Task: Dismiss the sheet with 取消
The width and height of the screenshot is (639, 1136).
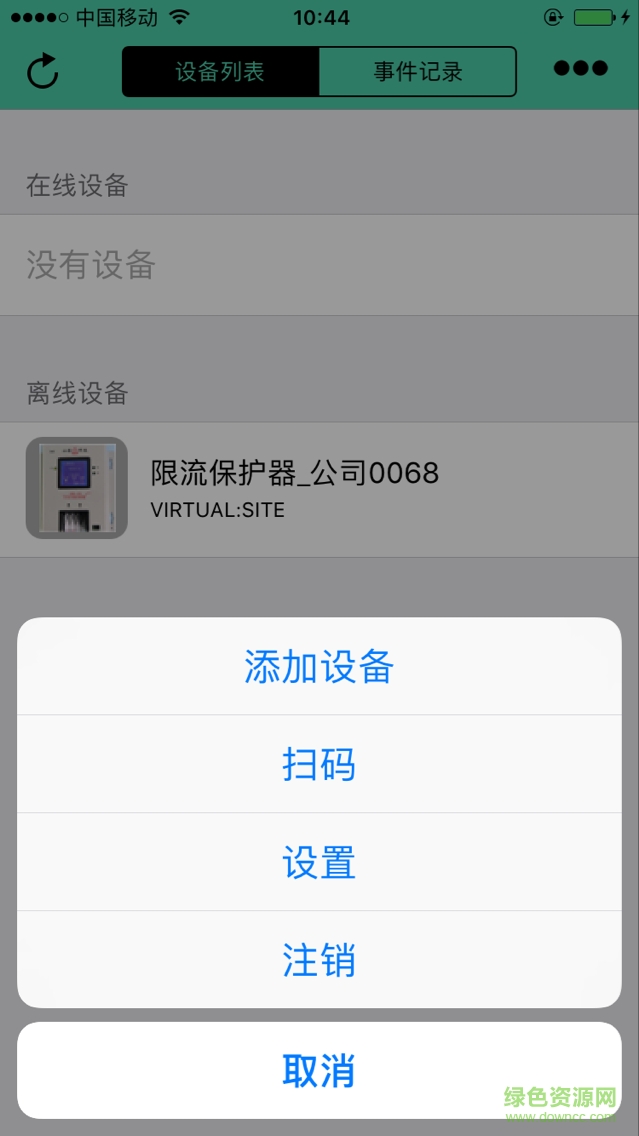Action: coord(319,1070)
